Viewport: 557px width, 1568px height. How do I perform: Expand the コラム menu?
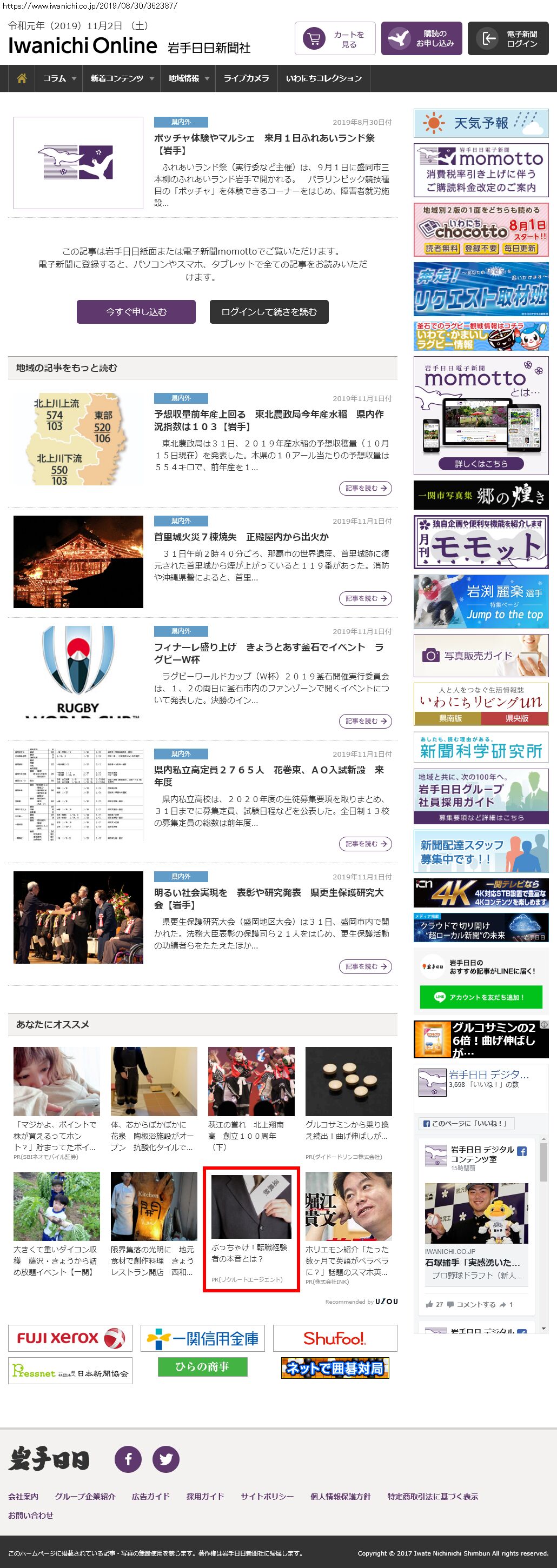pyautogui.click(x=59, y=78)
